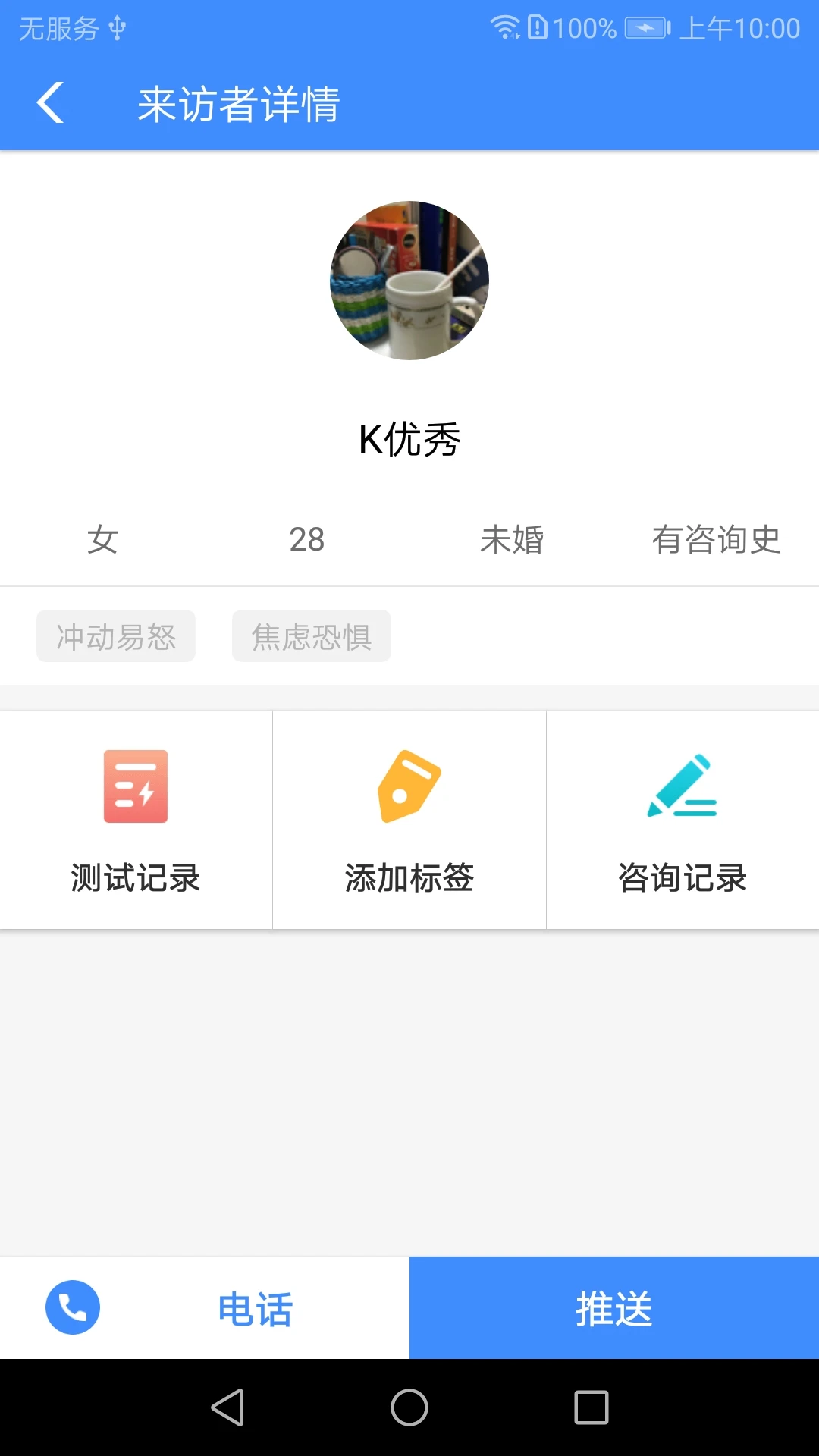Tap the visitor avatar photo
The image size is (819, 1456).
pyautogui.click(x=409, y=280)
